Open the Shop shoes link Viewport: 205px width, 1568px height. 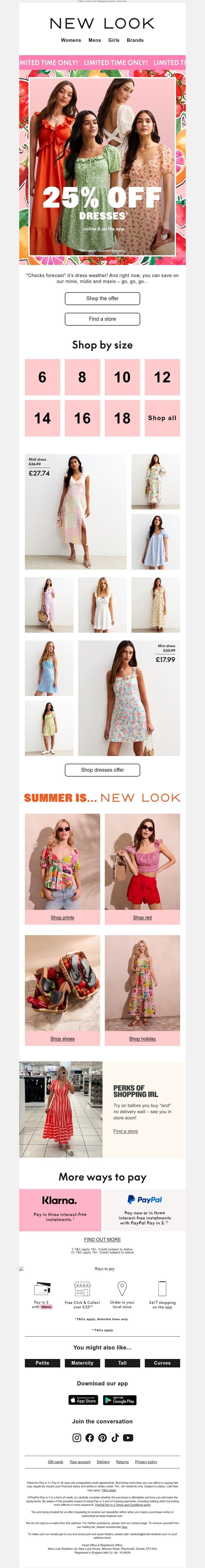tap(63, 1039)
